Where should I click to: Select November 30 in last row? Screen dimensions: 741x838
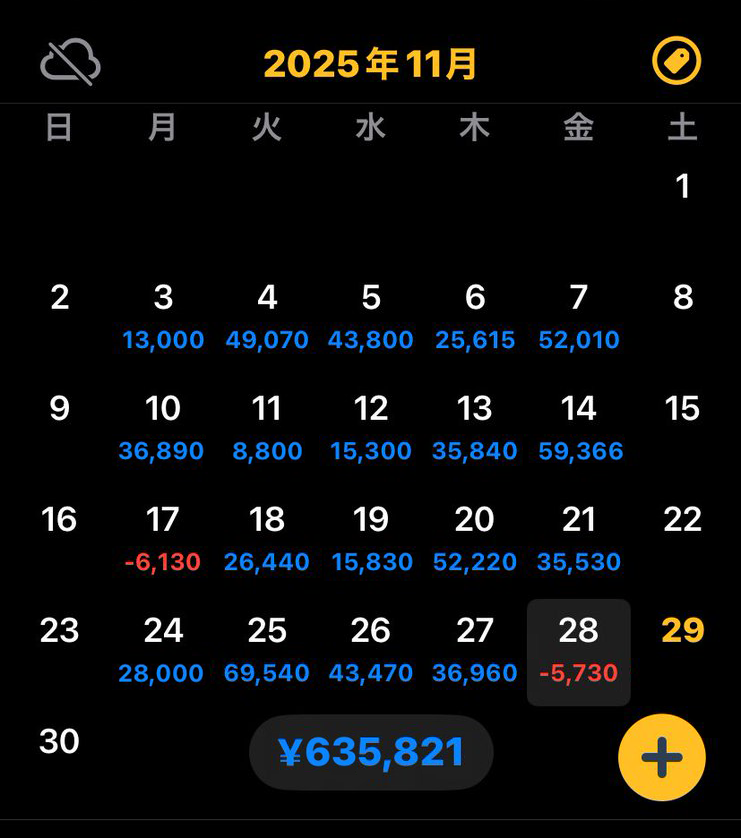(59, 742)
